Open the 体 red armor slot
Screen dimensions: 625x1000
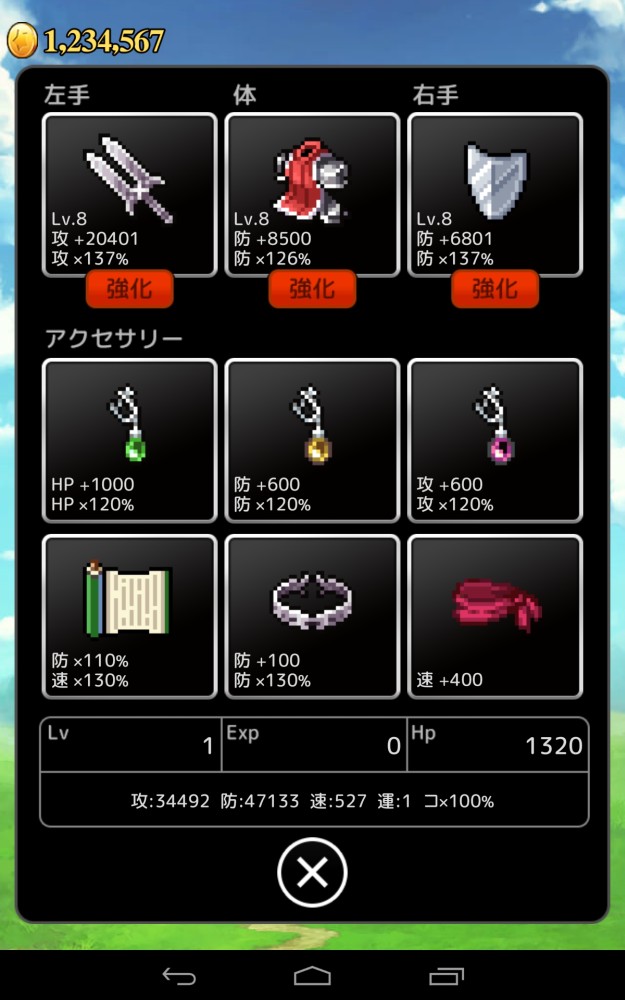click(x=312, y=193)
